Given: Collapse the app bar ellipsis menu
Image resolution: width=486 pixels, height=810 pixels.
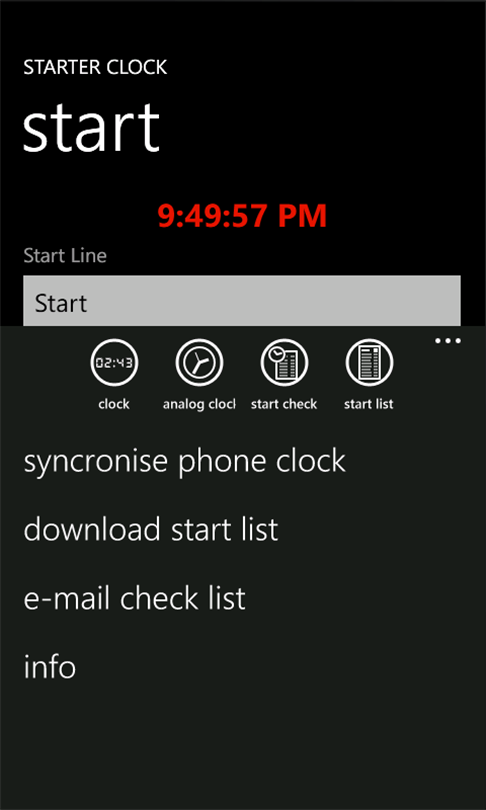Looking at the screenshot, I should point(448,341).
